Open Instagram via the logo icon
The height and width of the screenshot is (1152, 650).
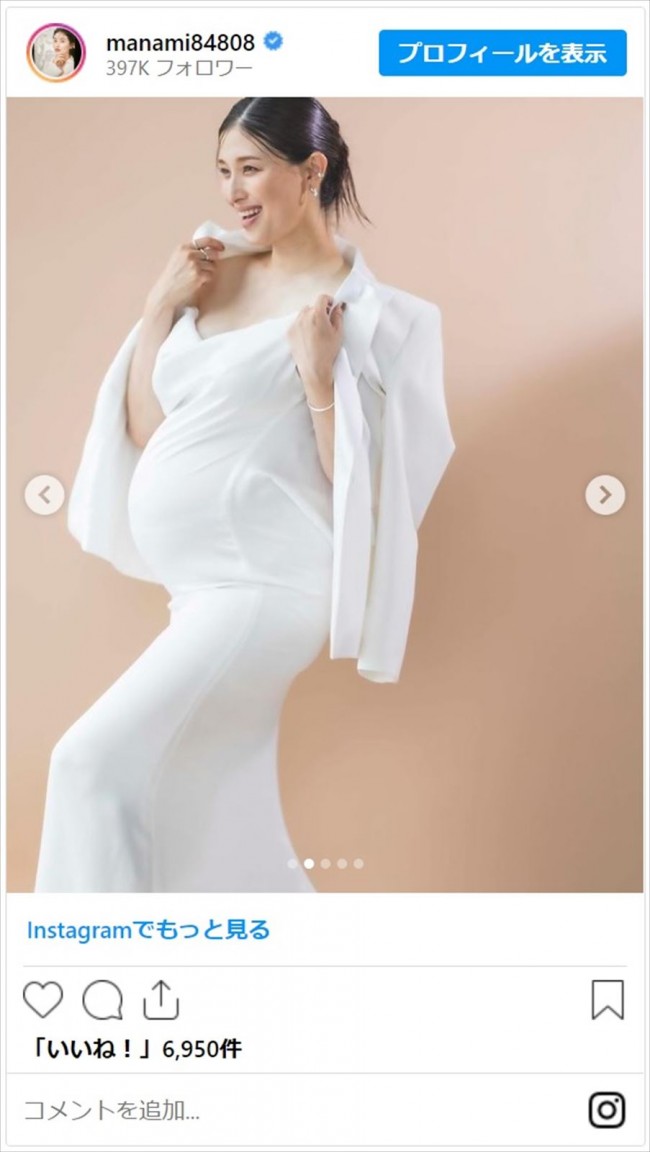607,1110
